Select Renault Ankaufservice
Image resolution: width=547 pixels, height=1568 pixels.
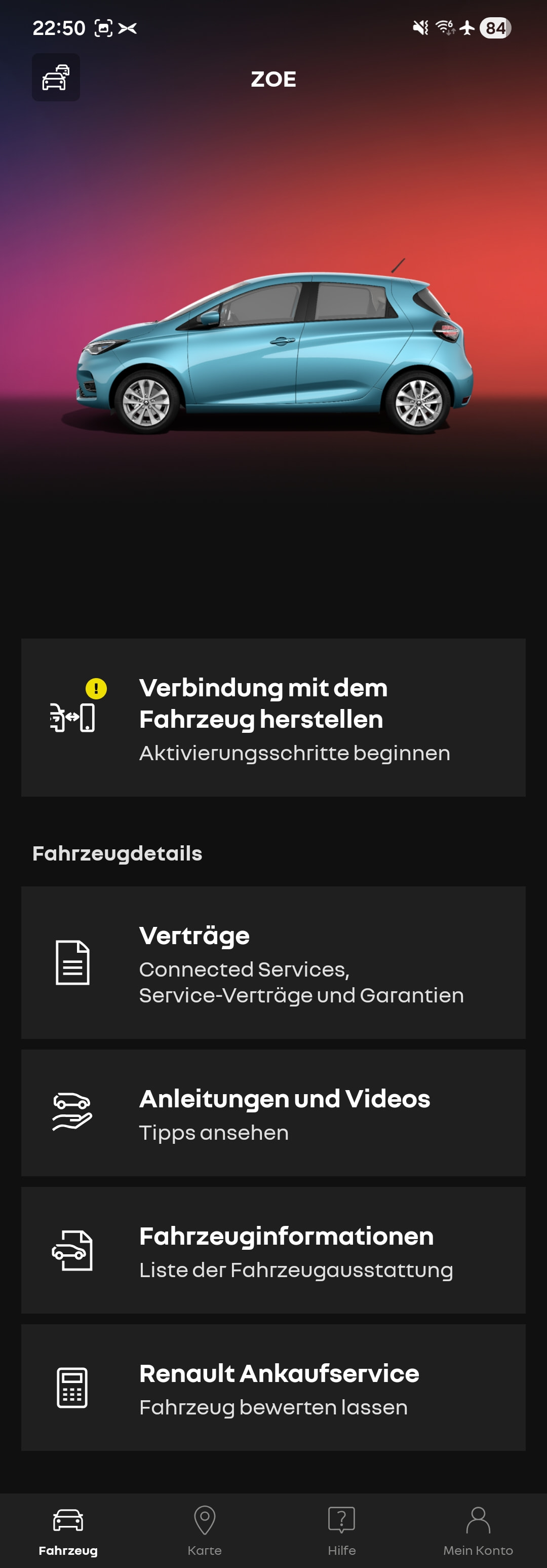[273, 1387]
